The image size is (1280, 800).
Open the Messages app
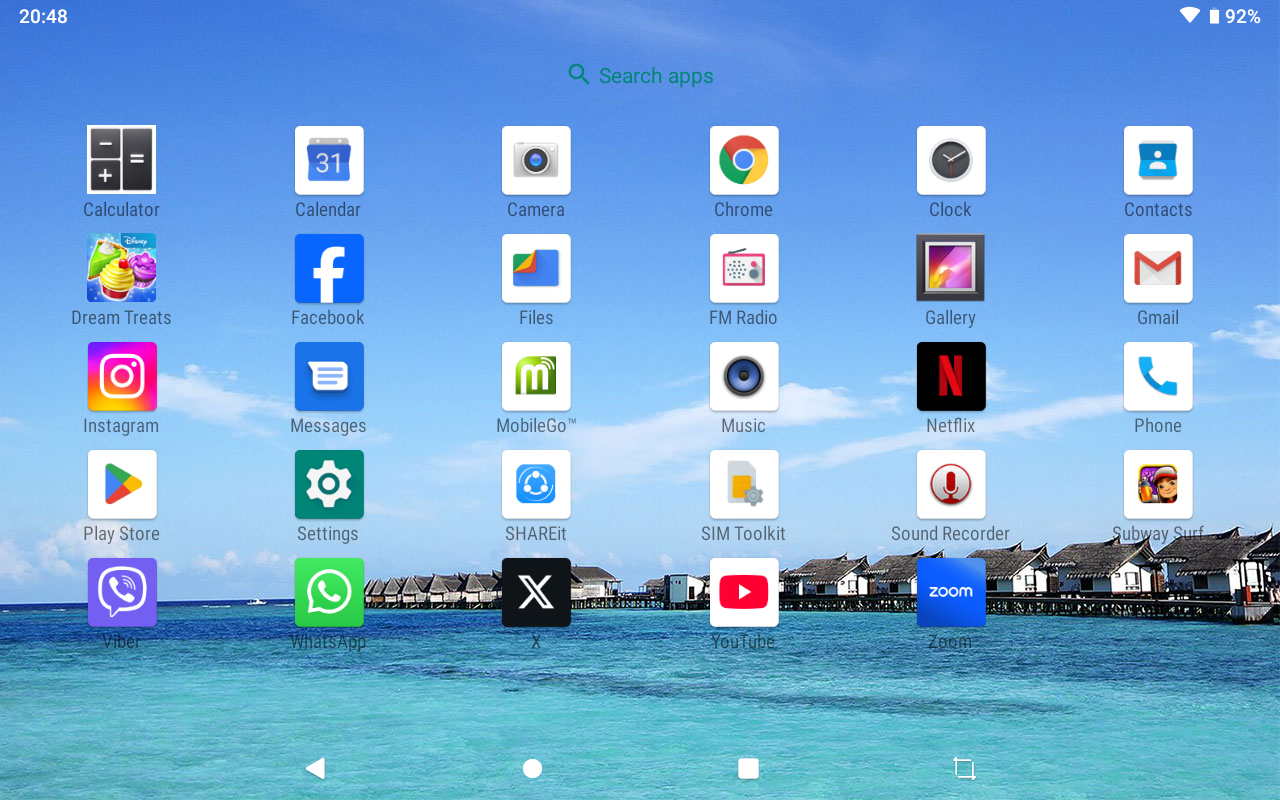(x=329, y=376)
